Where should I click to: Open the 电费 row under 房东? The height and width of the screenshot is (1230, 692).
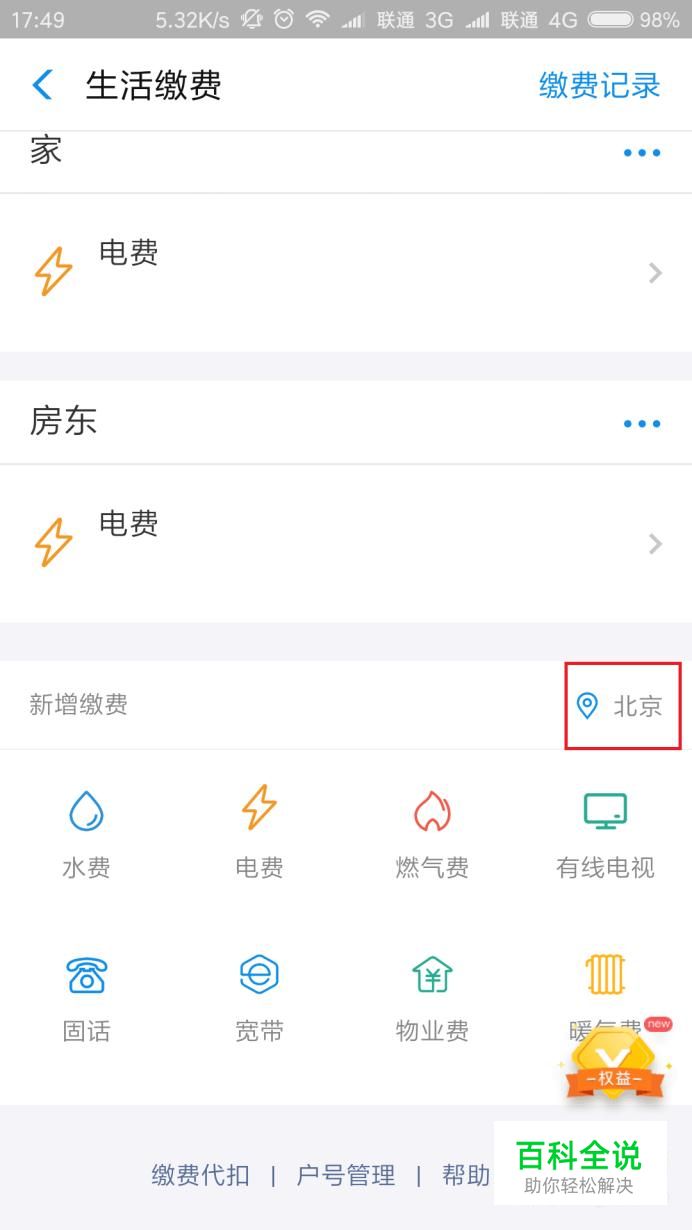346,543
